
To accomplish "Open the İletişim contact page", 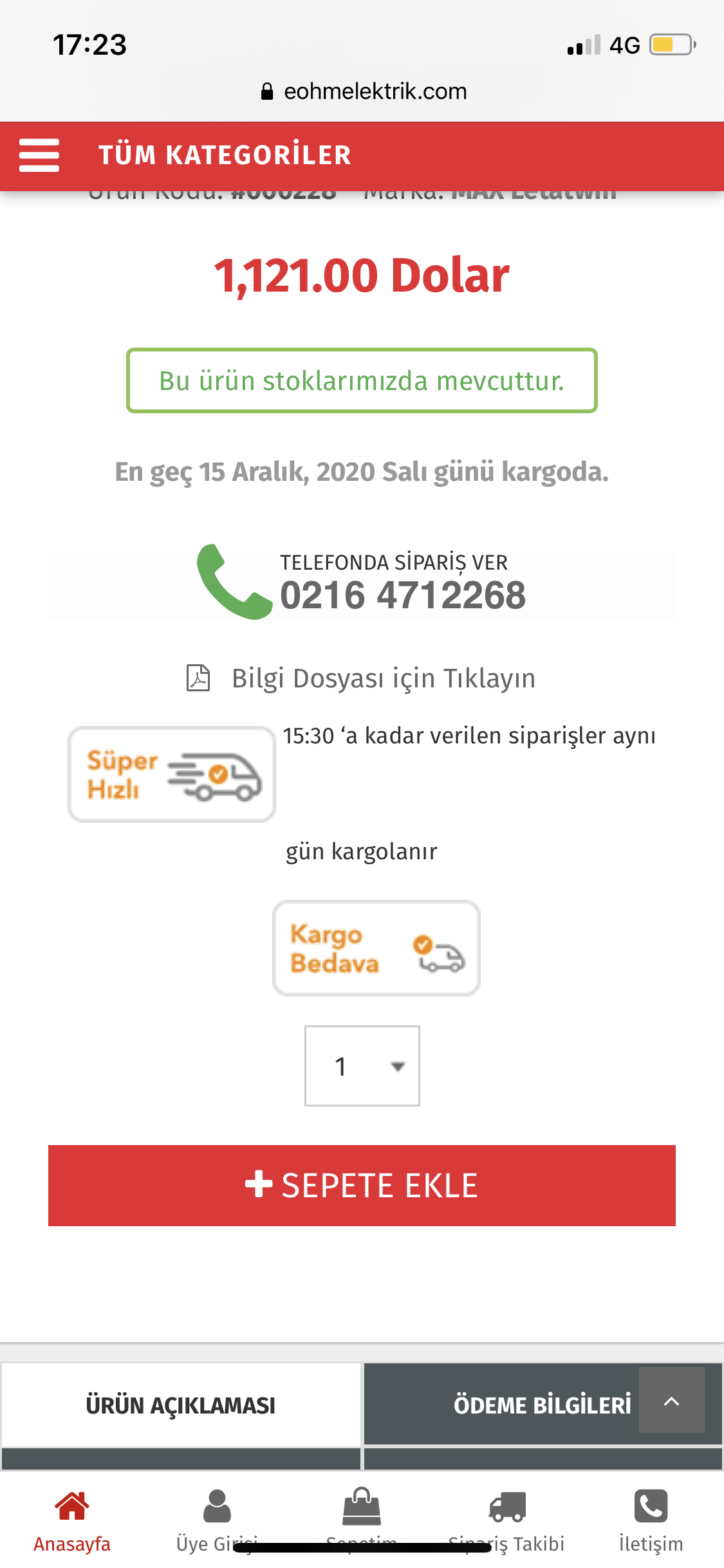I will [x=651, y=1520].
